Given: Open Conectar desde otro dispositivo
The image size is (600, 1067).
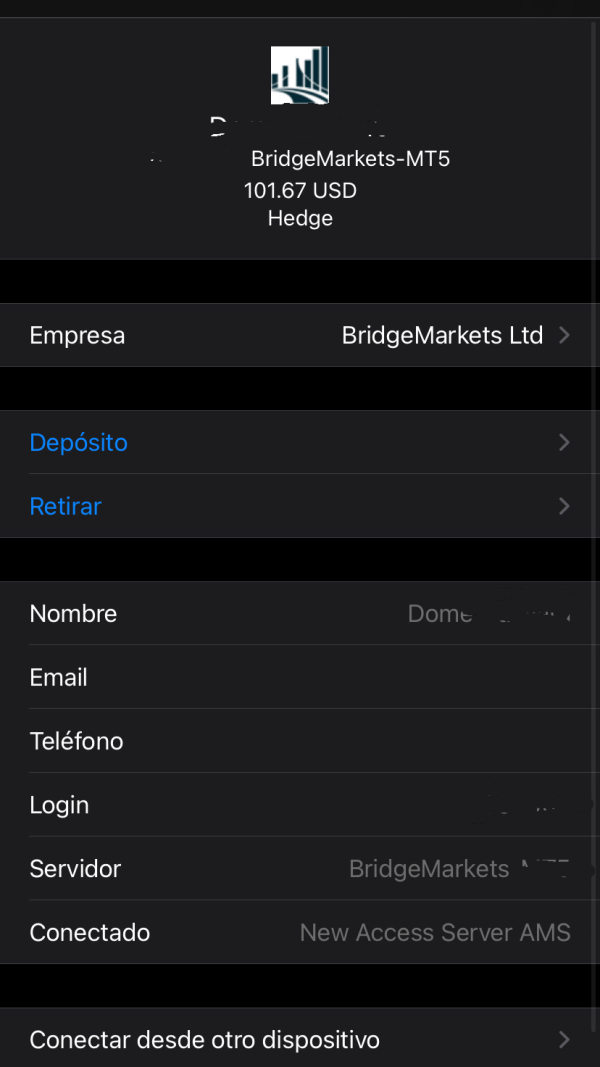Looking at the screenshot, I should [300, 1040].
